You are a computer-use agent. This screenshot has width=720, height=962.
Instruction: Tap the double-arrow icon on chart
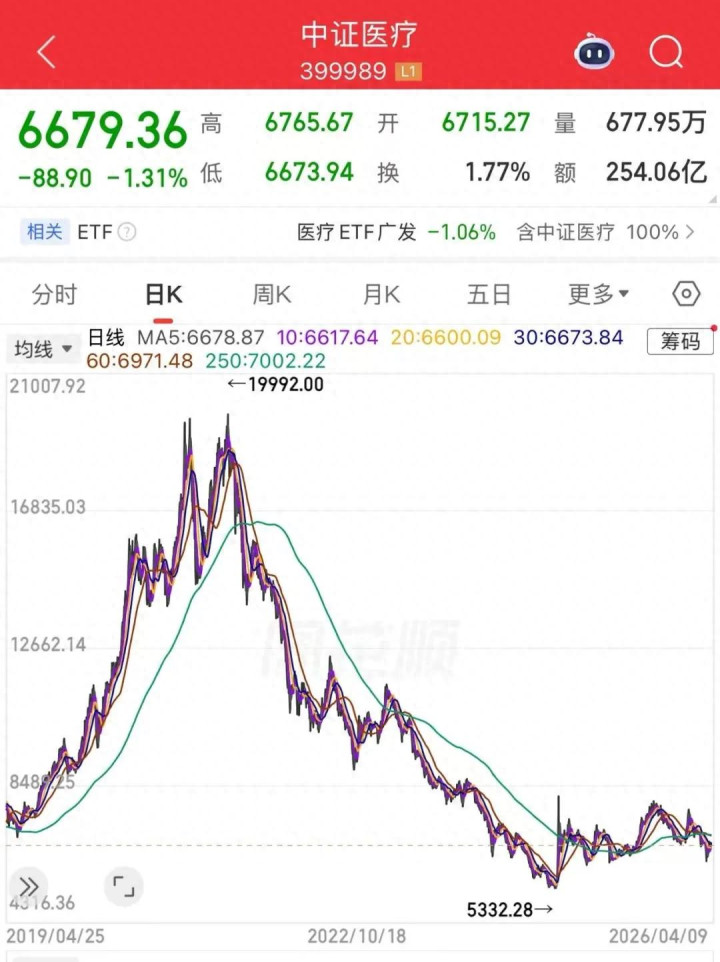pyautogui.click(x=28, y=887)
